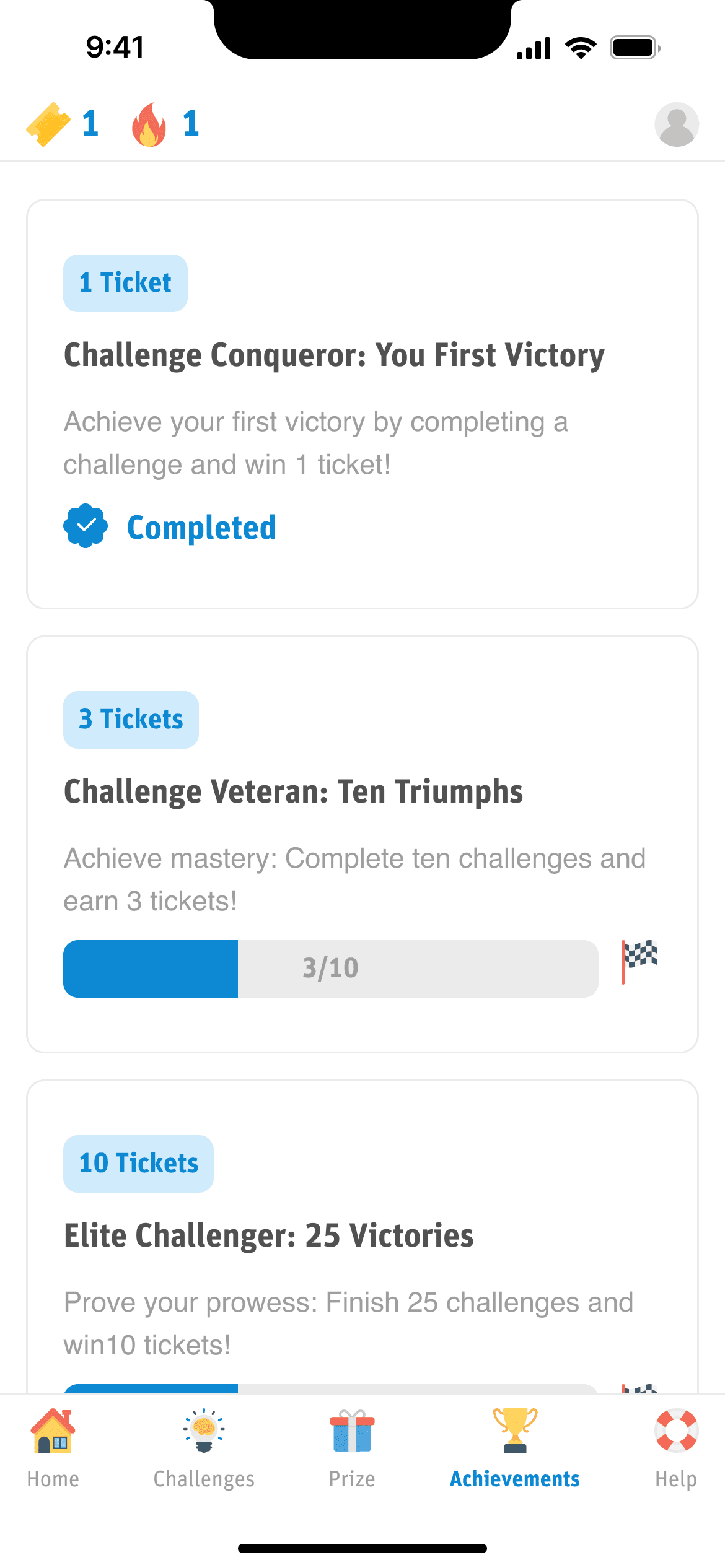Tap the streak flame icon
Image resolution: width=725 pixels, height=1568 pixels.
point(147,124)
